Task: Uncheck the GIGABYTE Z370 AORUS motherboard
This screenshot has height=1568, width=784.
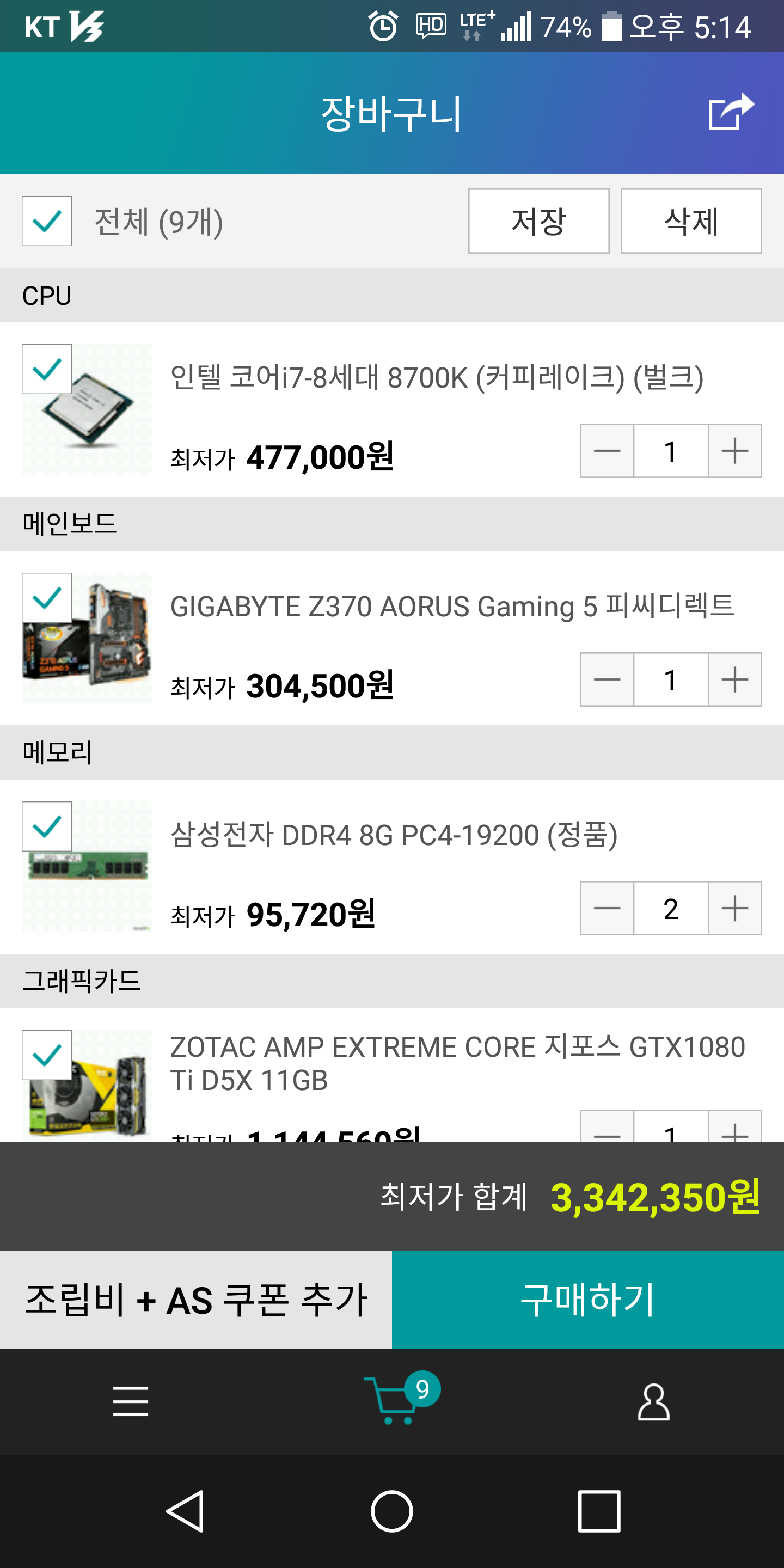Action: coord(47,598)
